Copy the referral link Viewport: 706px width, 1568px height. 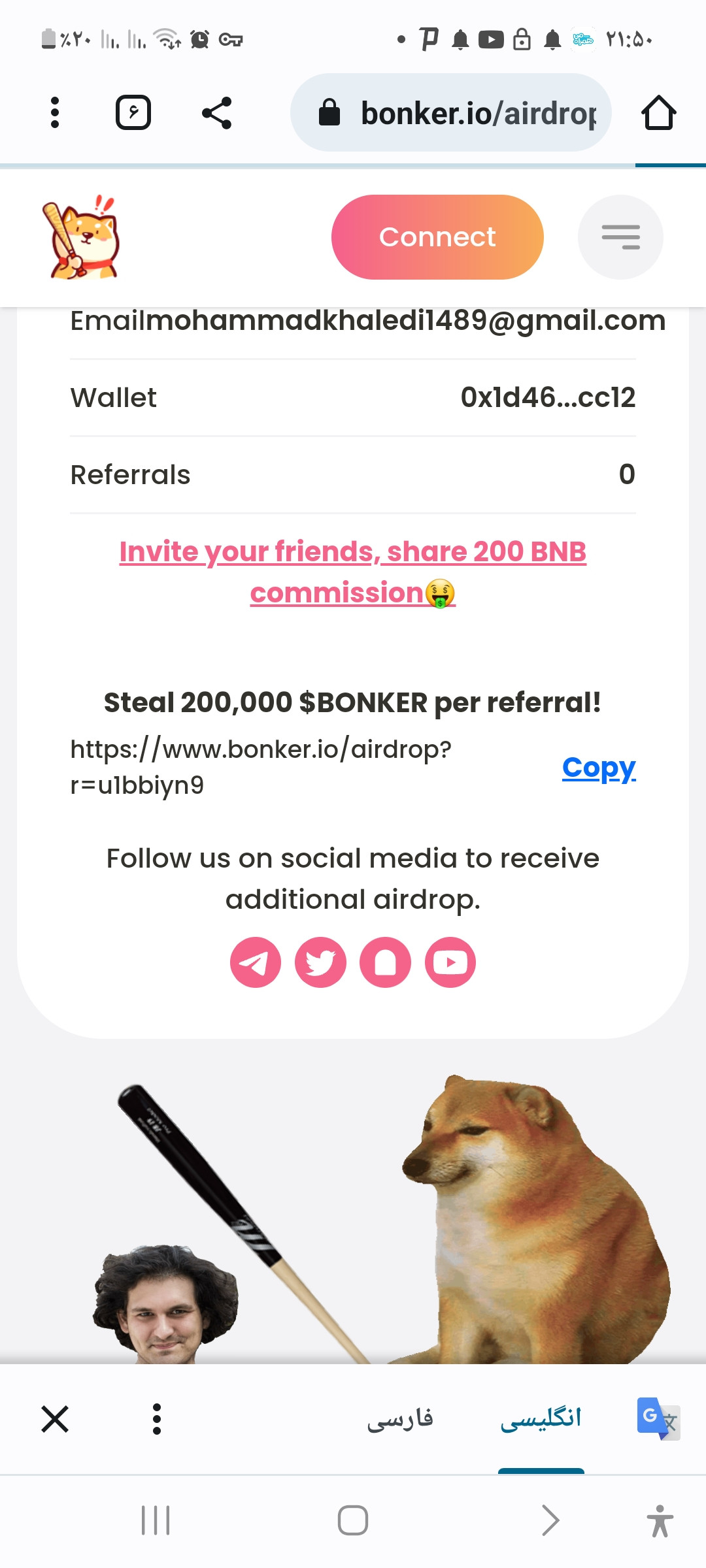click(x=599, y=768)
